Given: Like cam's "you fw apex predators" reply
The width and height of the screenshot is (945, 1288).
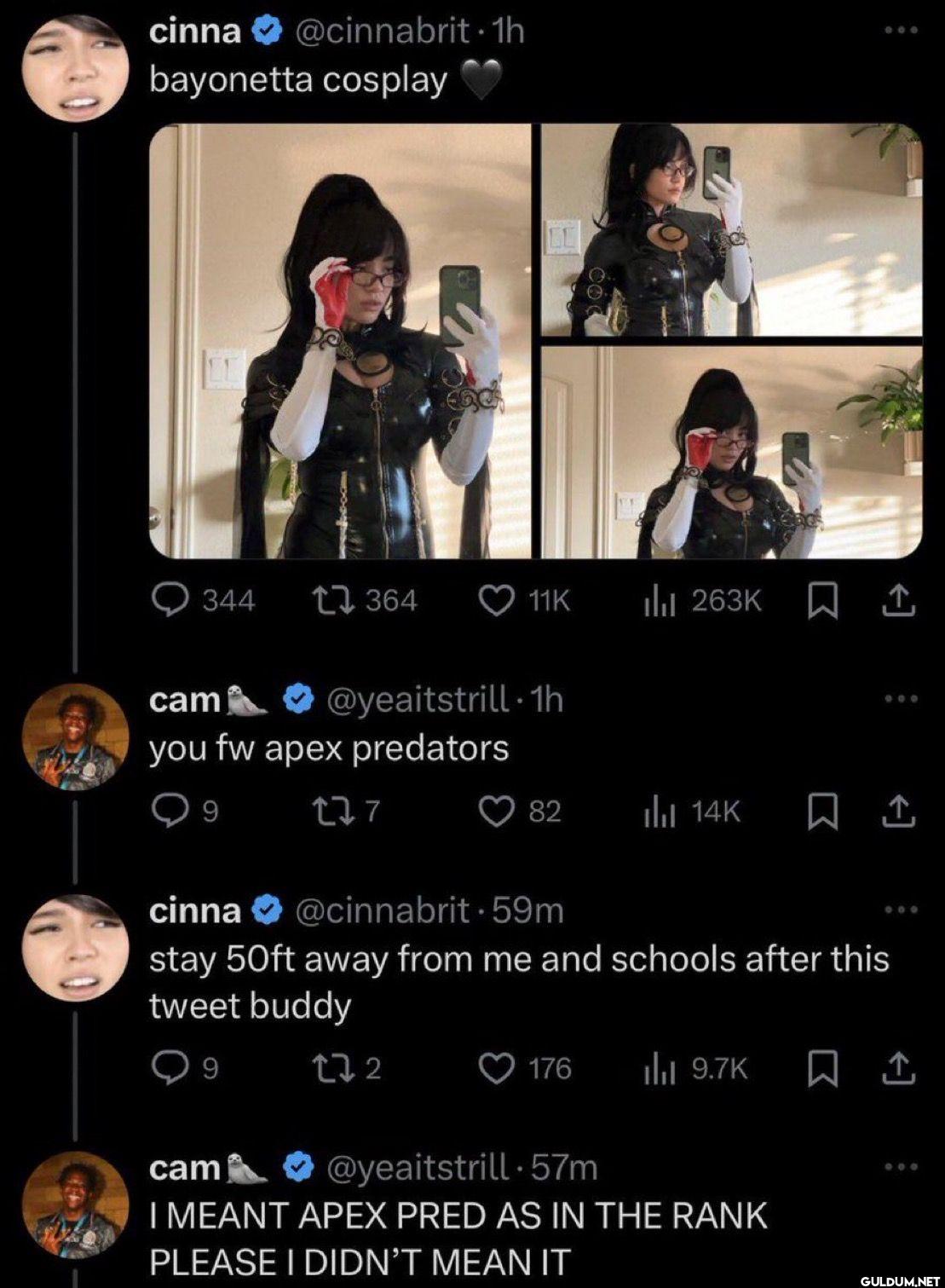Looking at the screenshot, I should tap(499, 811).
